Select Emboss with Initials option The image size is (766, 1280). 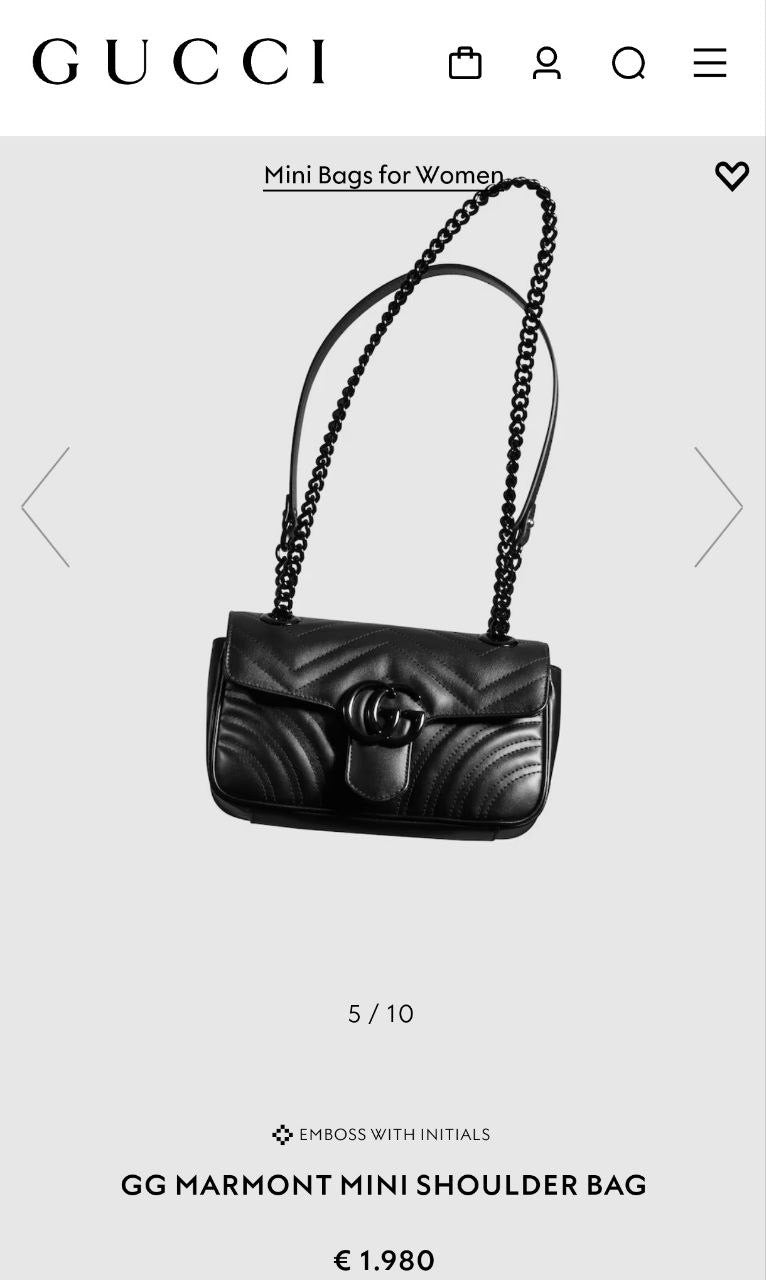(x=382, y=1134)
